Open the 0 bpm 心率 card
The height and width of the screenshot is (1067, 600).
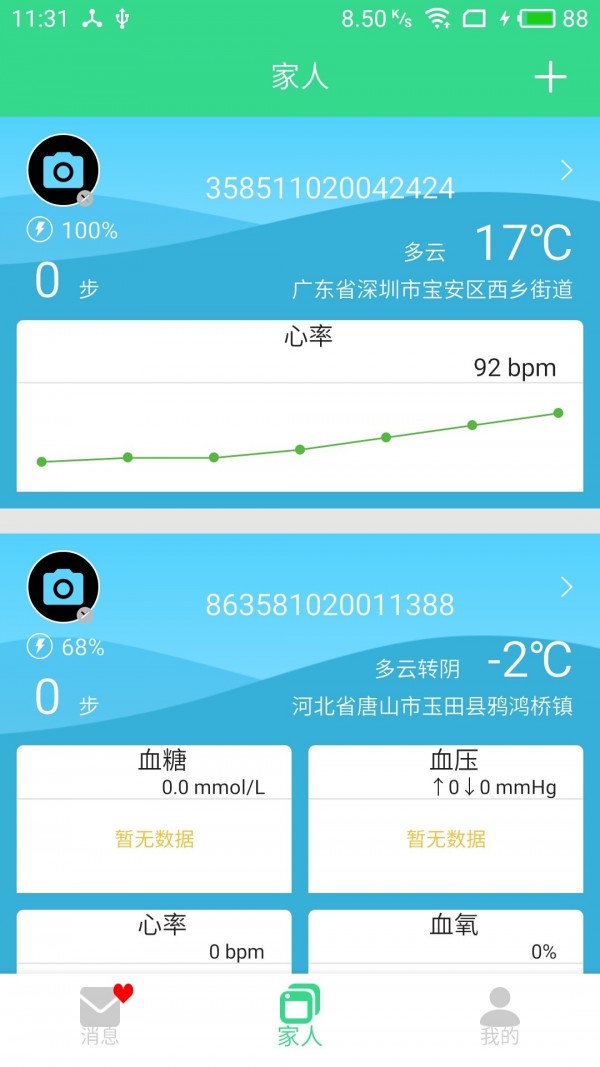(154, 940)
